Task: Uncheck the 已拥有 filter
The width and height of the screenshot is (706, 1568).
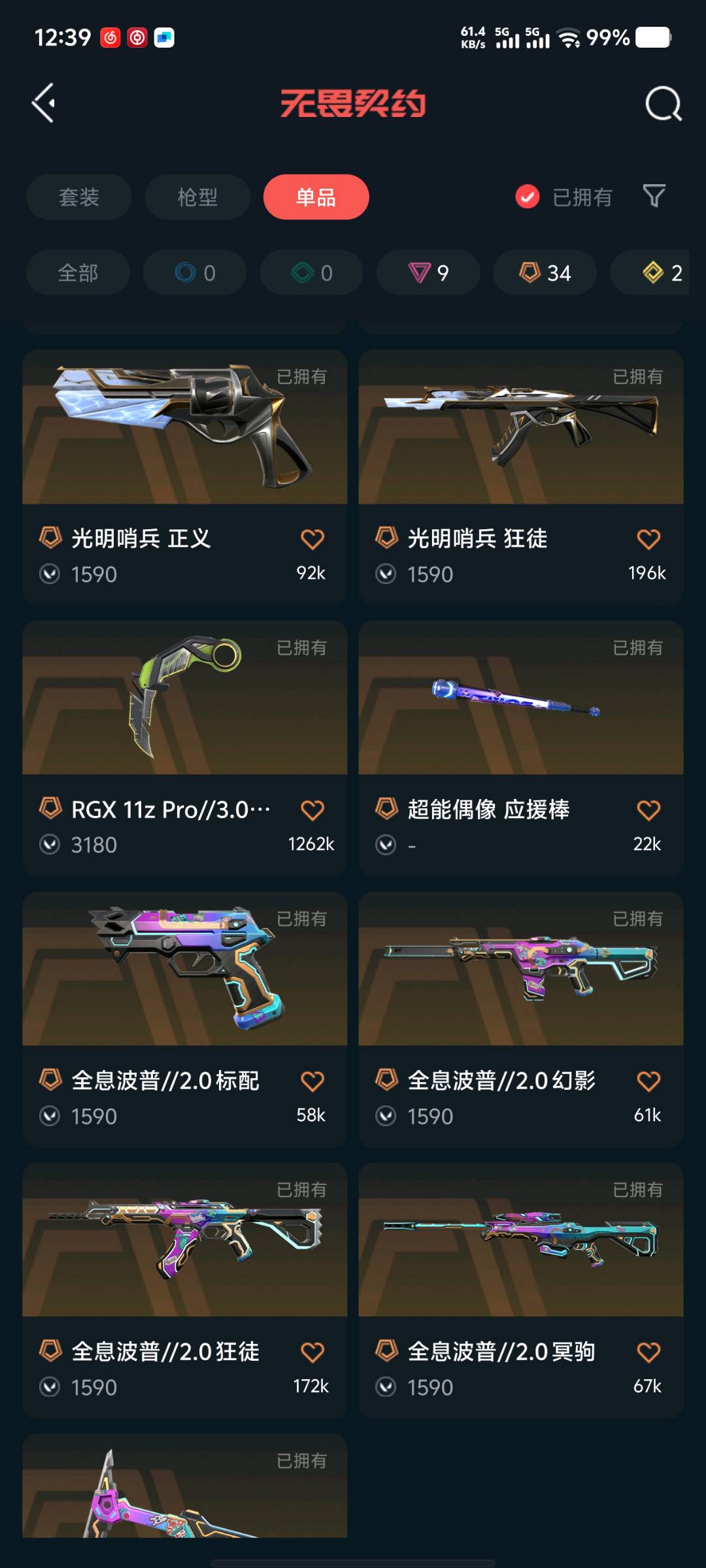Action: tap(528, 197)
